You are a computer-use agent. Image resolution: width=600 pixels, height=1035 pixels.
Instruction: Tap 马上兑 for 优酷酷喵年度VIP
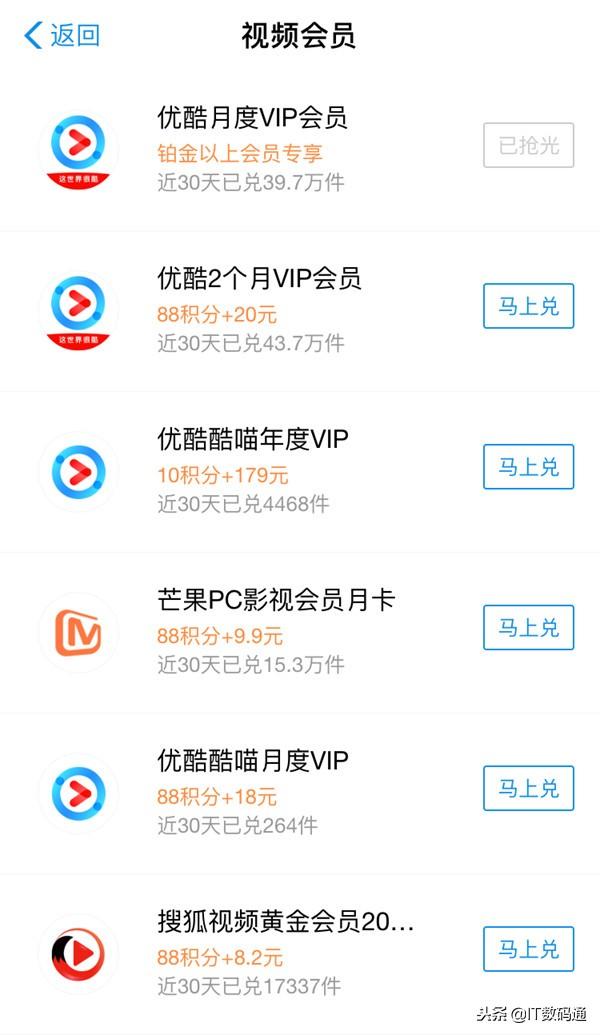coord(528,467)
